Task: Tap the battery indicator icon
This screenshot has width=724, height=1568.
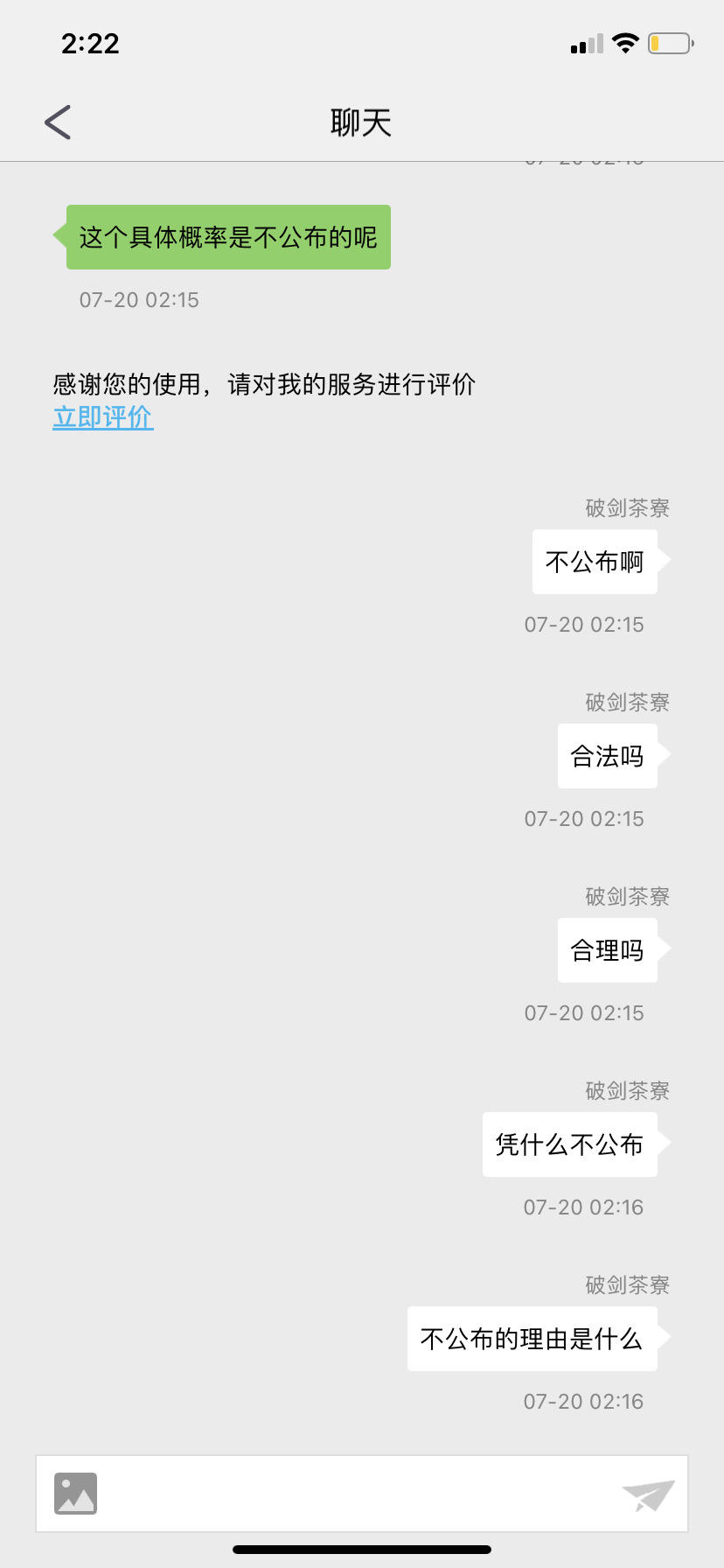Action: coord(670,42)
